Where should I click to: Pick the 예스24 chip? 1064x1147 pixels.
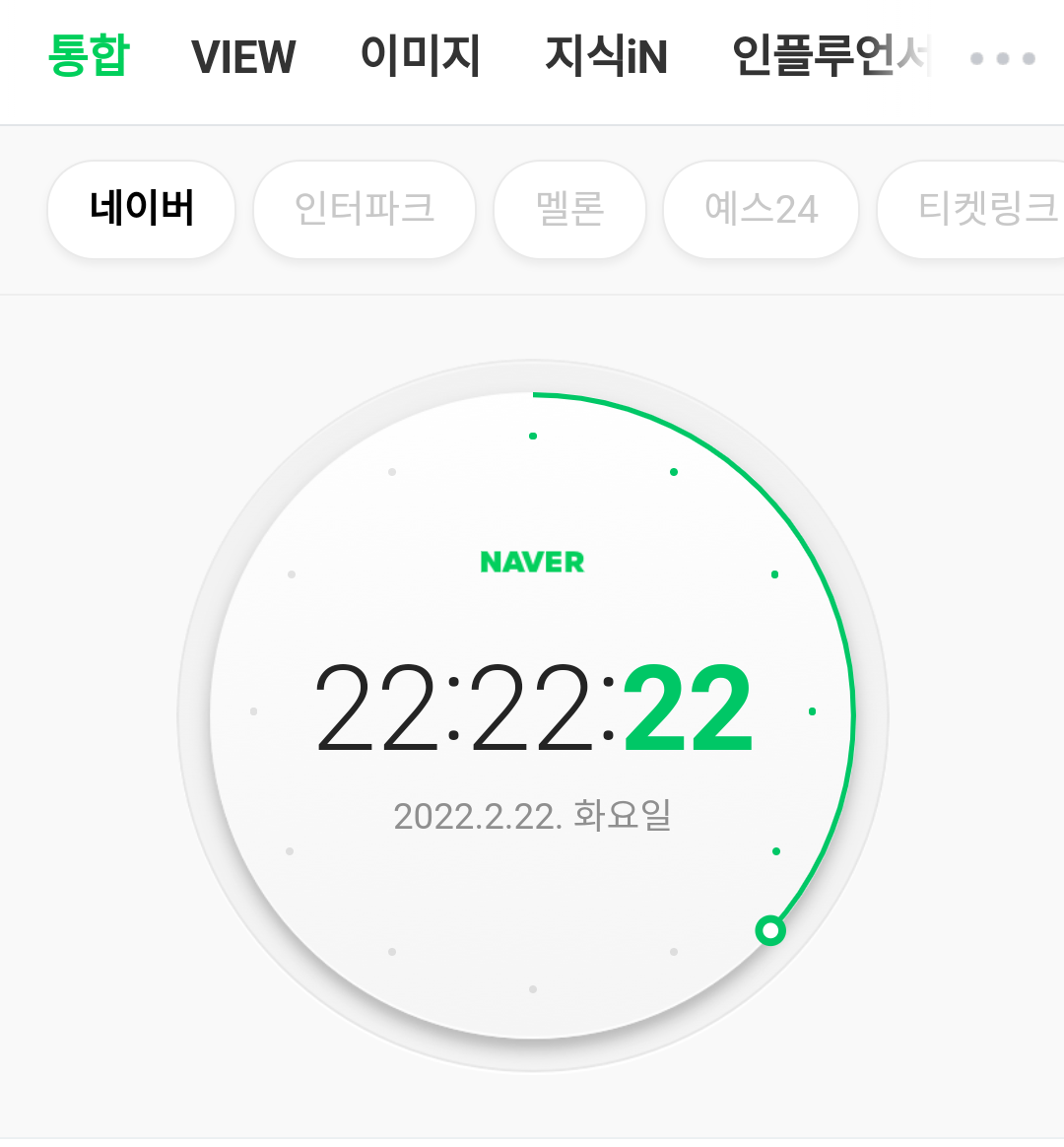point(761,209)
